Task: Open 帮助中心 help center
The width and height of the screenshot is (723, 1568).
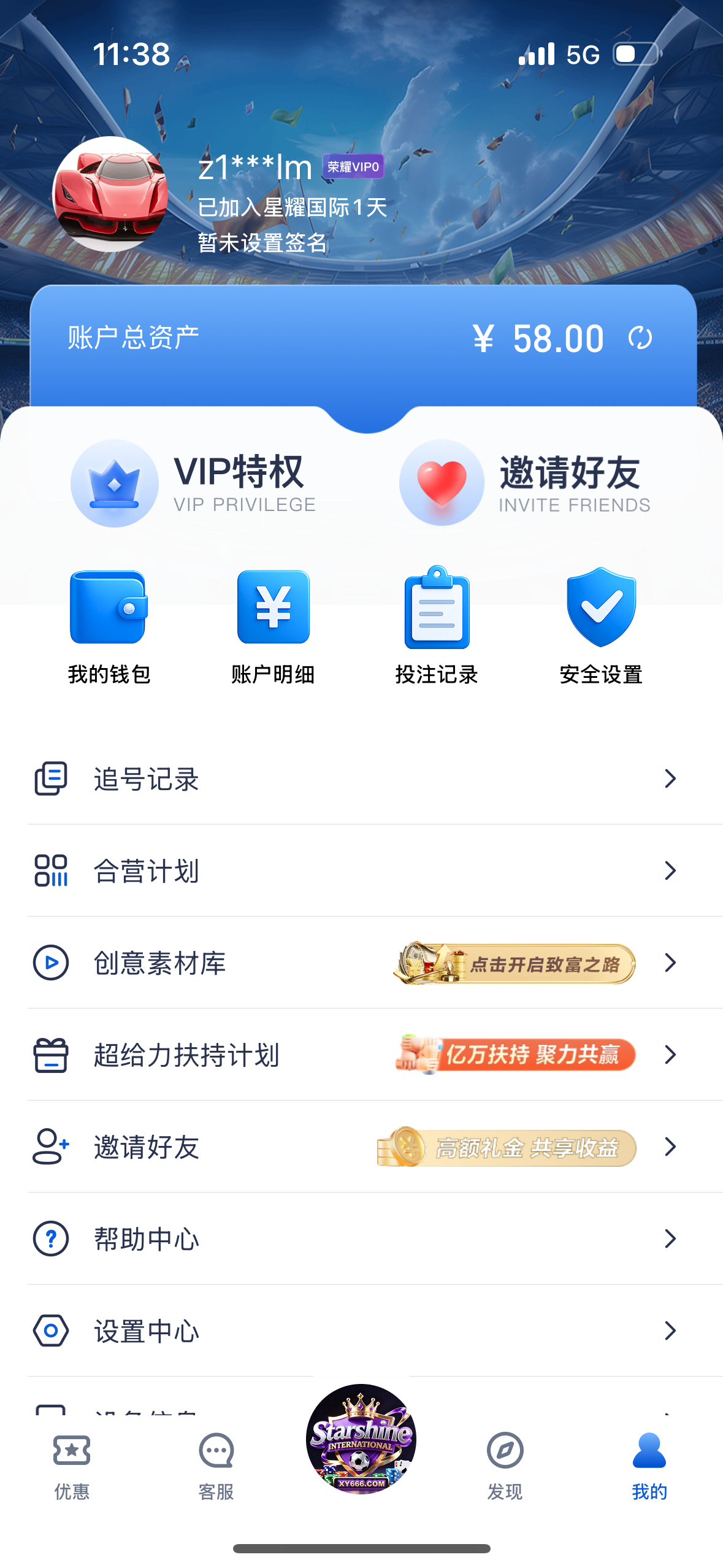Action: (x=361, y=1239)
